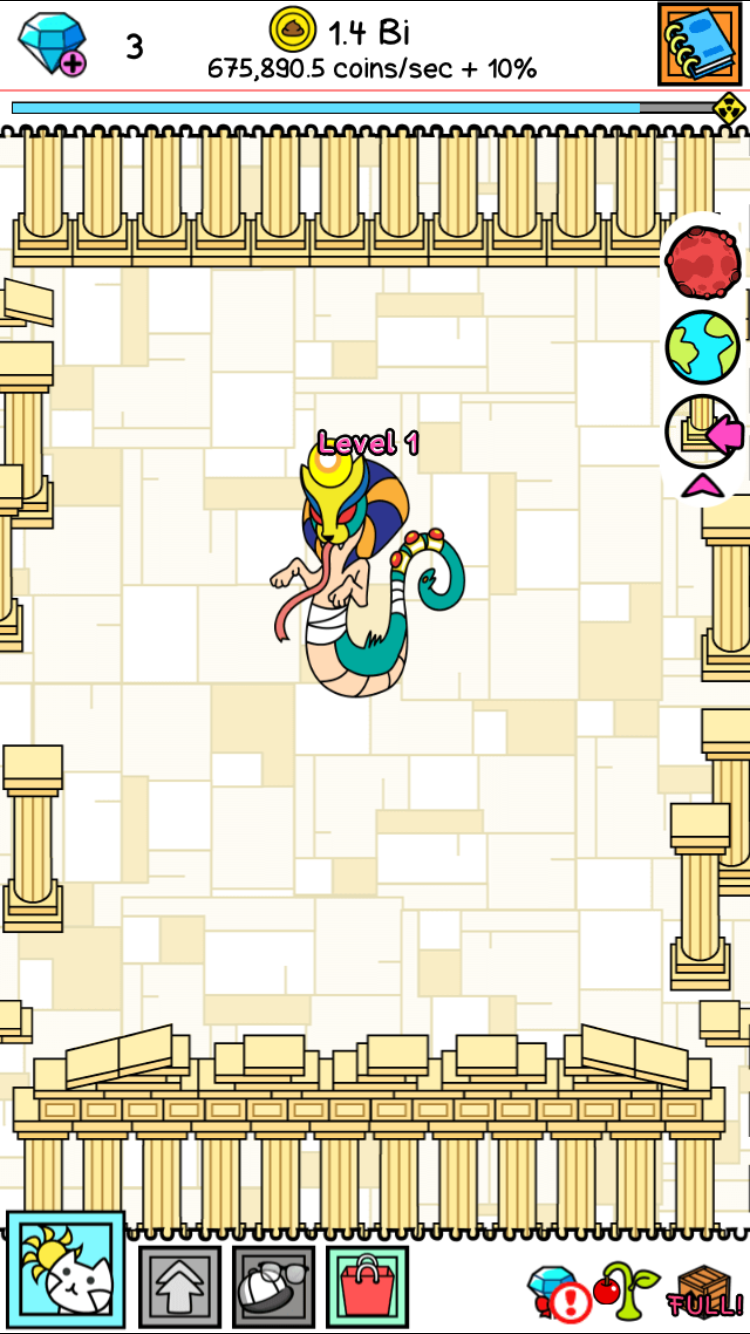Screen dimensions: 750x1334
Task: Travel to the red Mars planet
Action: click(702, 262)
